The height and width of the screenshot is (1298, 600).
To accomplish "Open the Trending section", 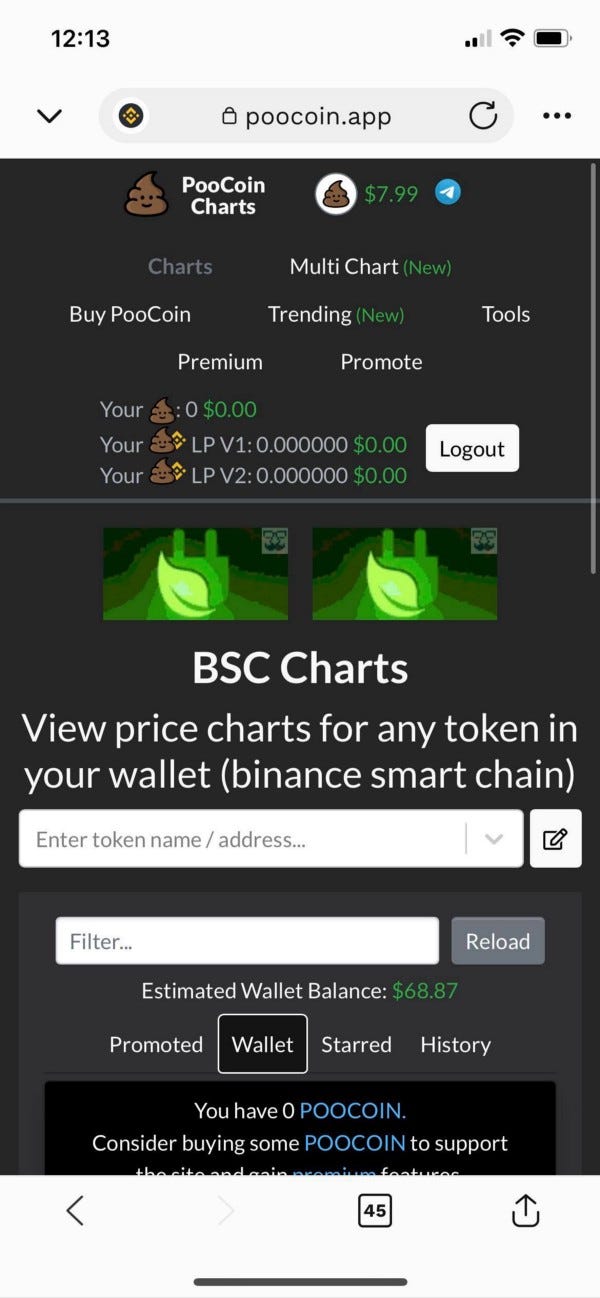I will (336, 314).
